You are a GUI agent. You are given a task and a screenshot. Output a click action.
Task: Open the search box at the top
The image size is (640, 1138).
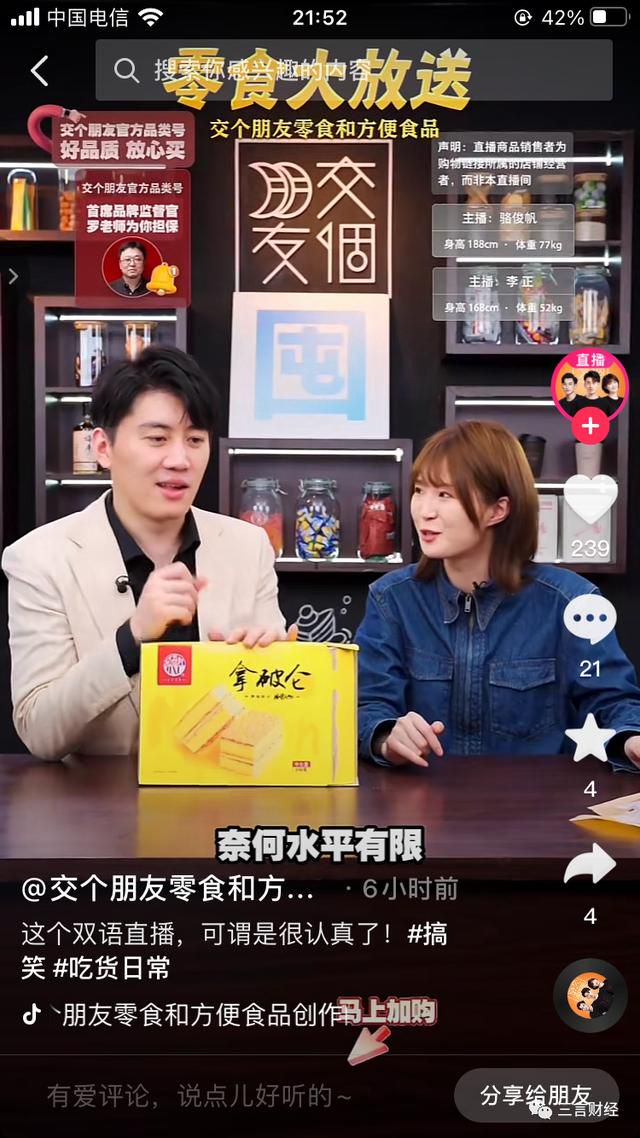pos(354,70)
